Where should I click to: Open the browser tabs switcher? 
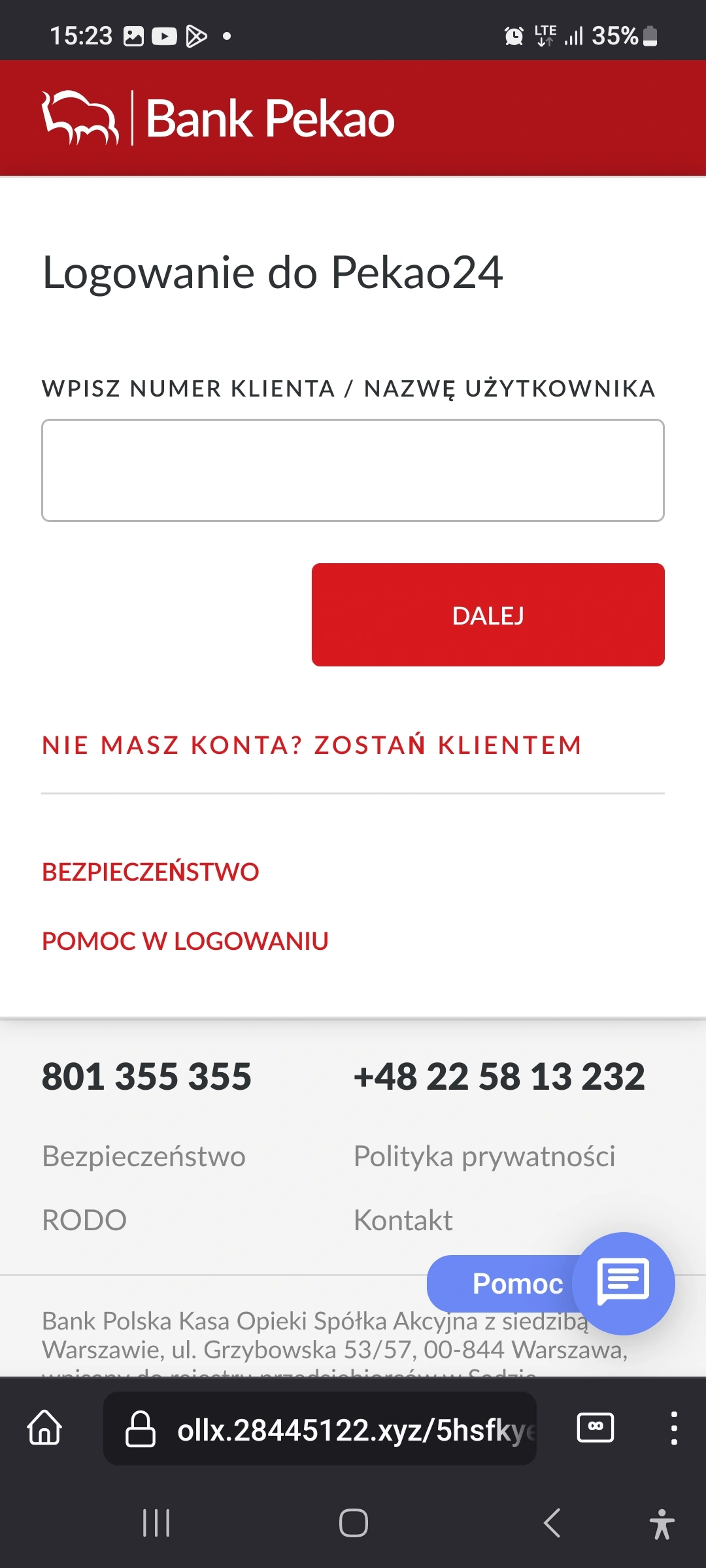pos(595,1428)
